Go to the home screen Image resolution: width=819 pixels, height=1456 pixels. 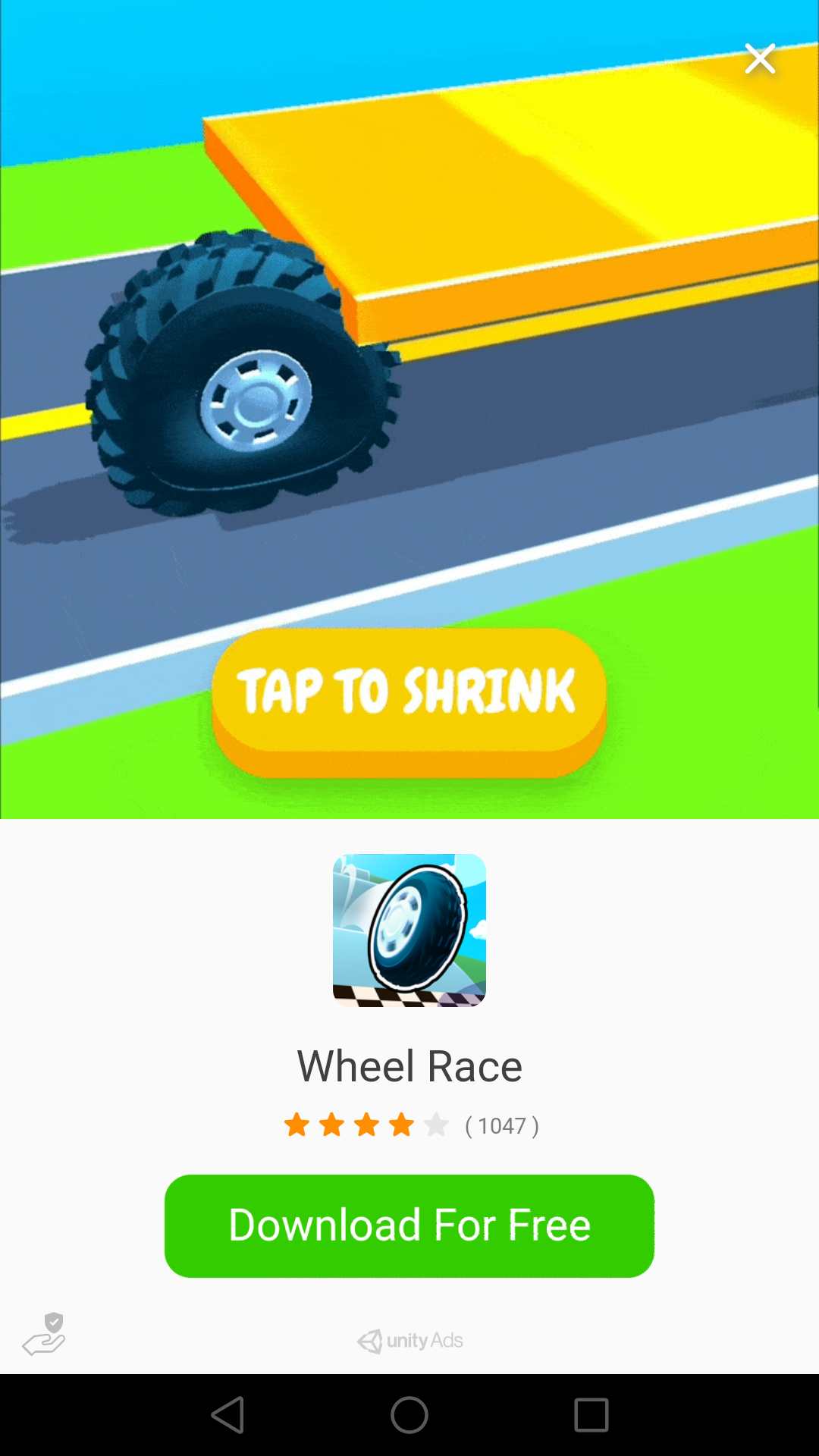(409, 1415)
